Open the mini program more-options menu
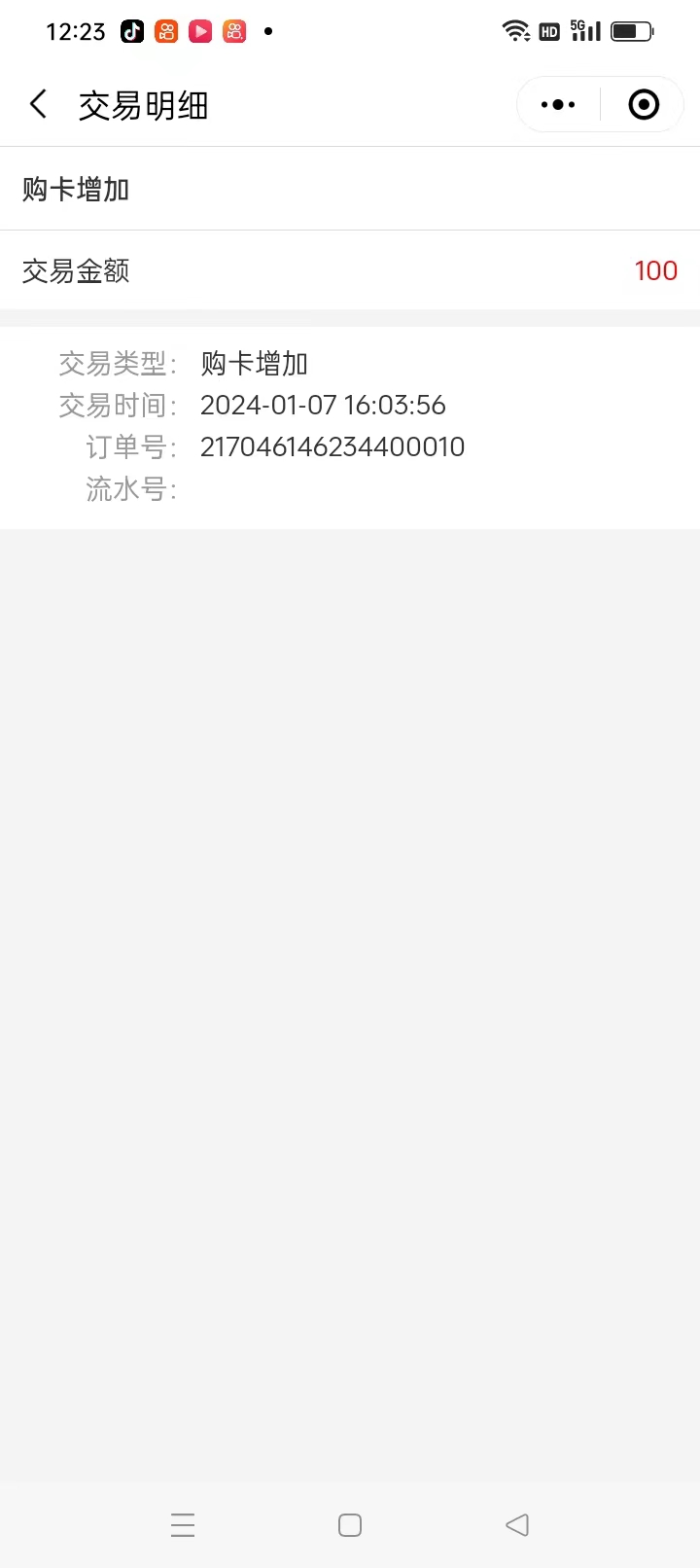This screenshot has width=700, height=1568. pos(558,104)
